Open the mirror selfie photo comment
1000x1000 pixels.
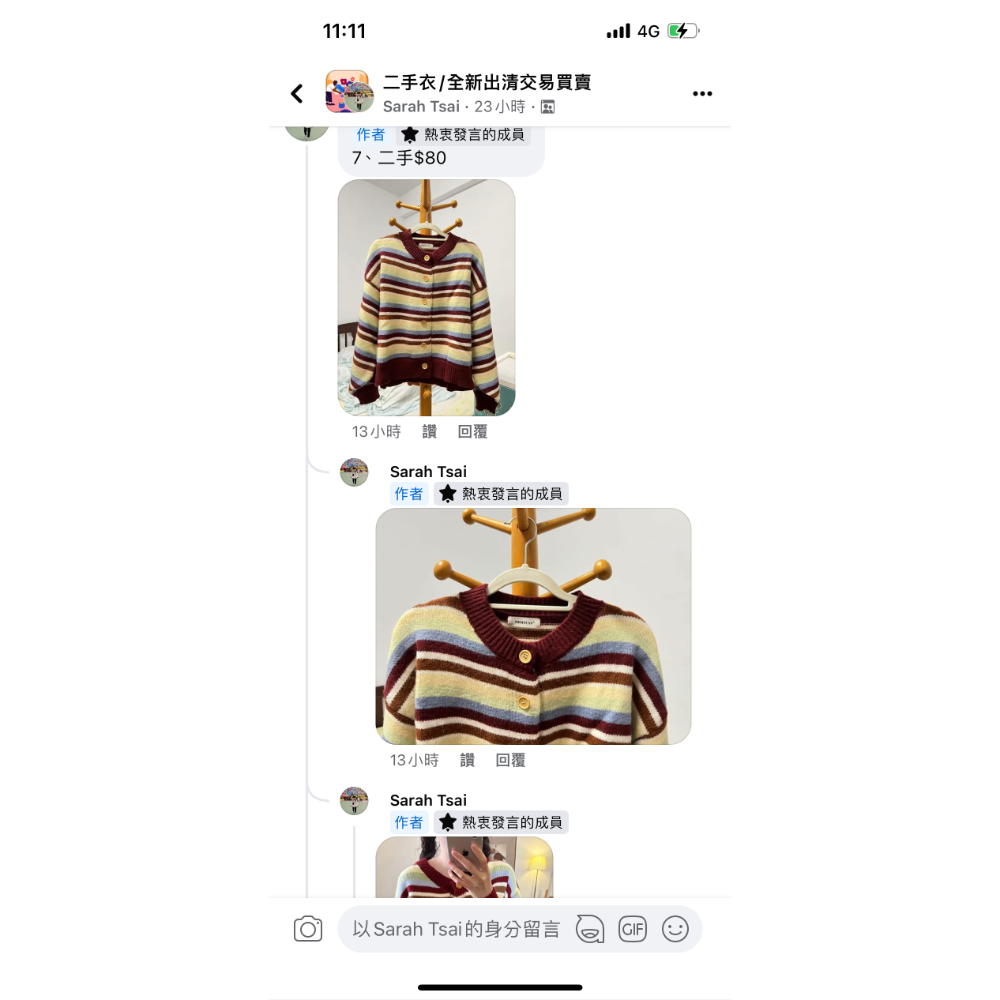[x=464, y=866]
